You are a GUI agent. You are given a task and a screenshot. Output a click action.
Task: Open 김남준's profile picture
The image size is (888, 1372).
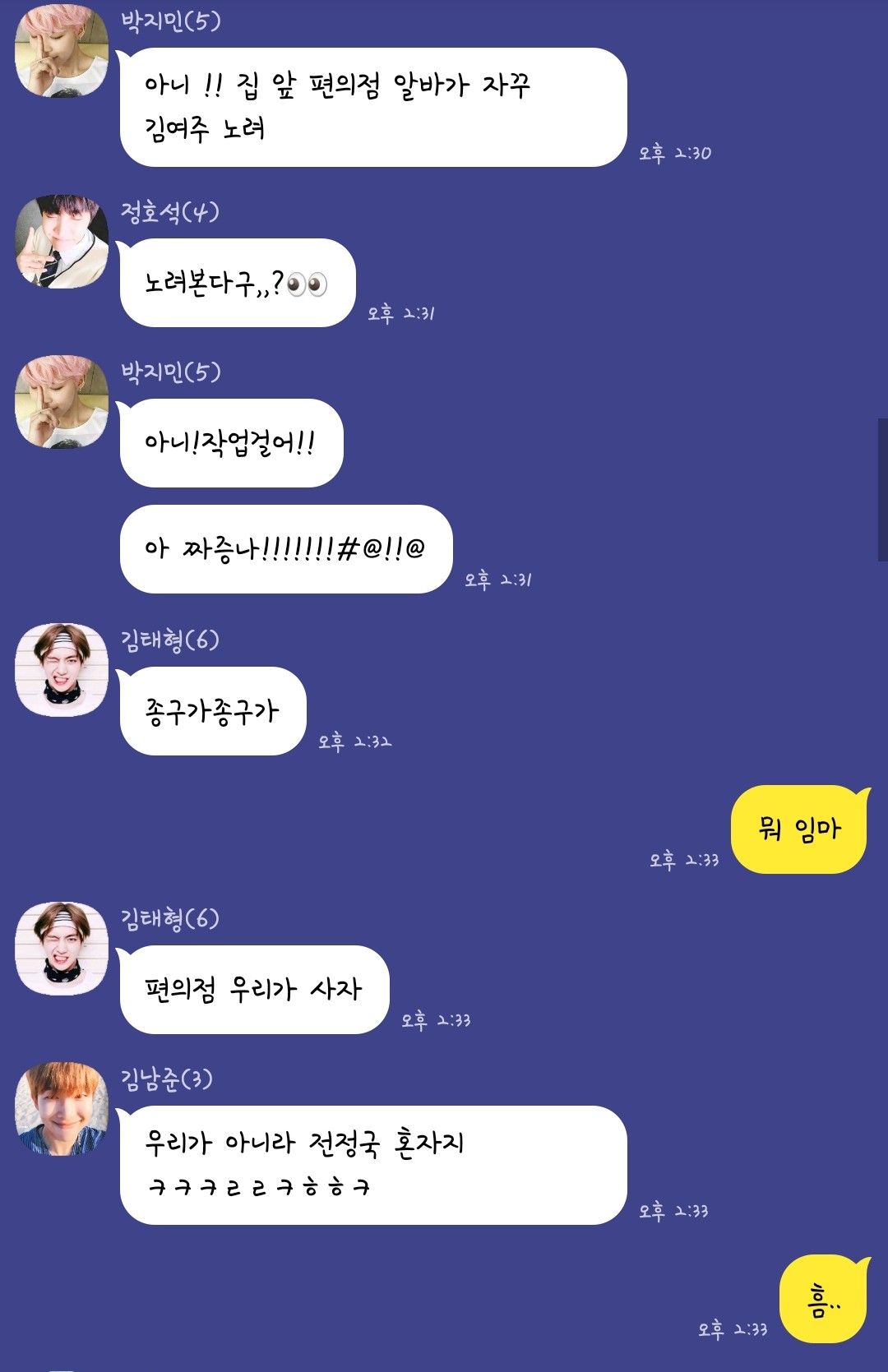pos(62,1109)
